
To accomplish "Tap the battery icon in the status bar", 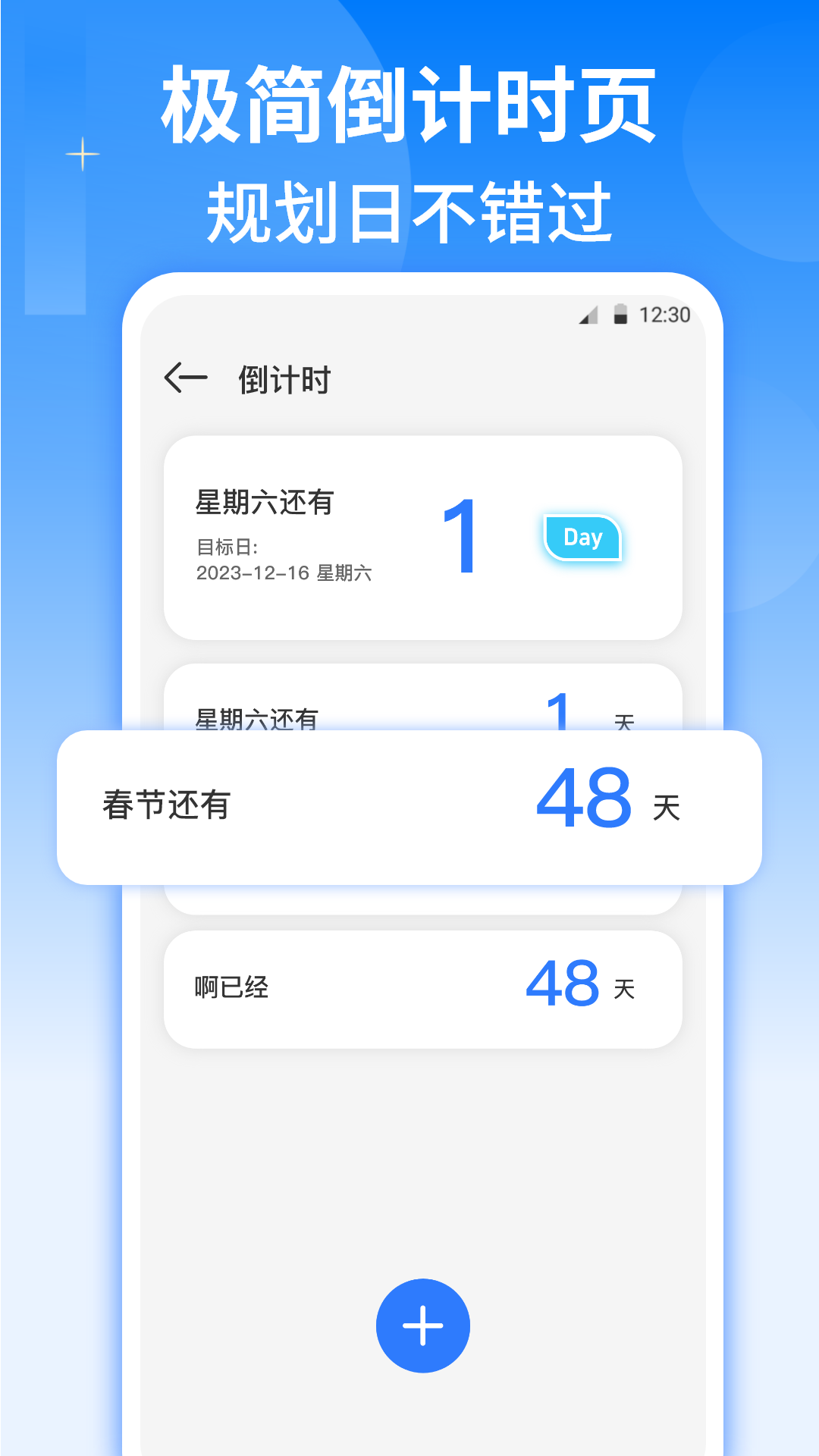I will 620,314.
